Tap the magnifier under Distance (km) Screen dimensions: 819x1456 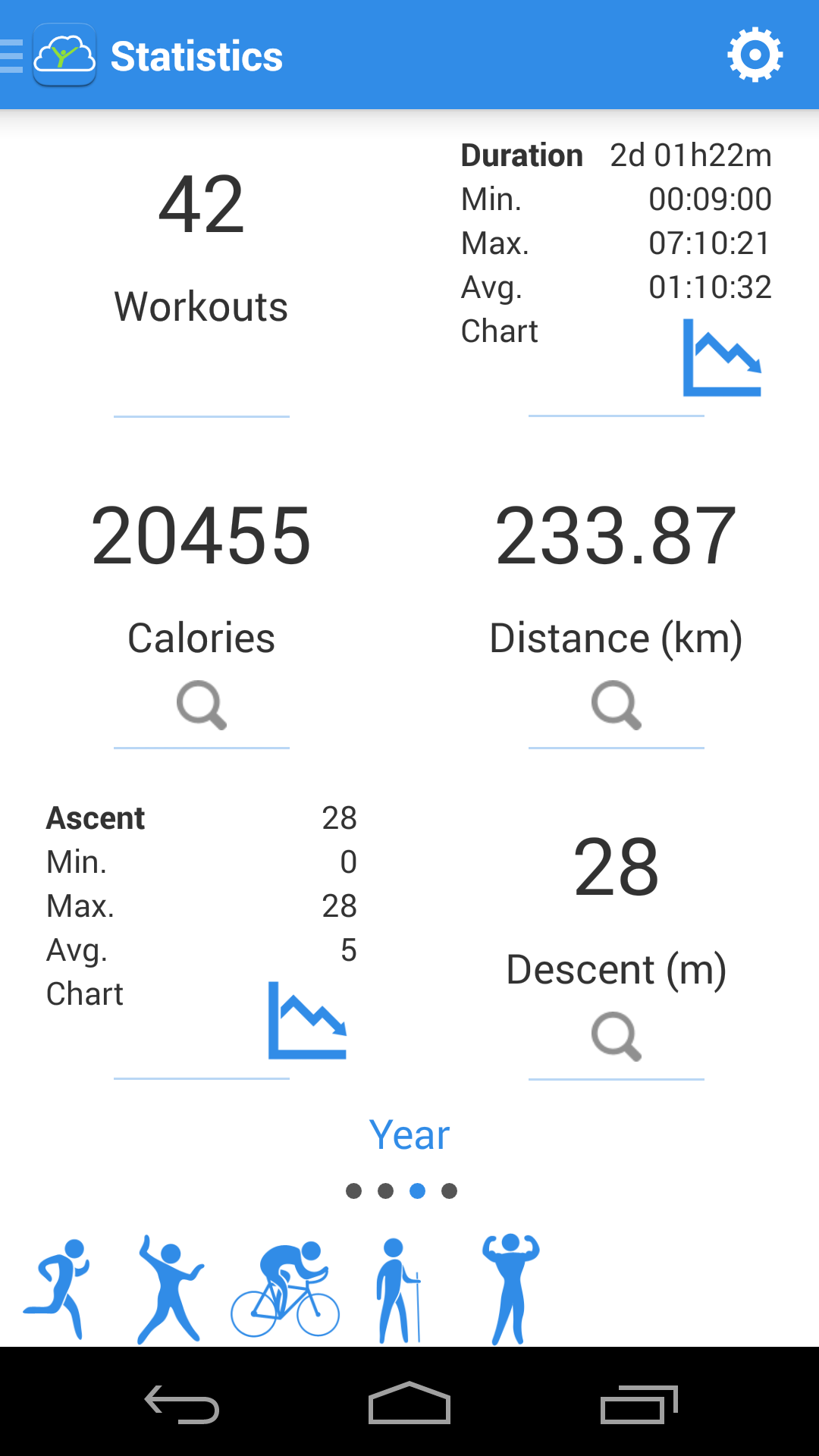[617, 704]
